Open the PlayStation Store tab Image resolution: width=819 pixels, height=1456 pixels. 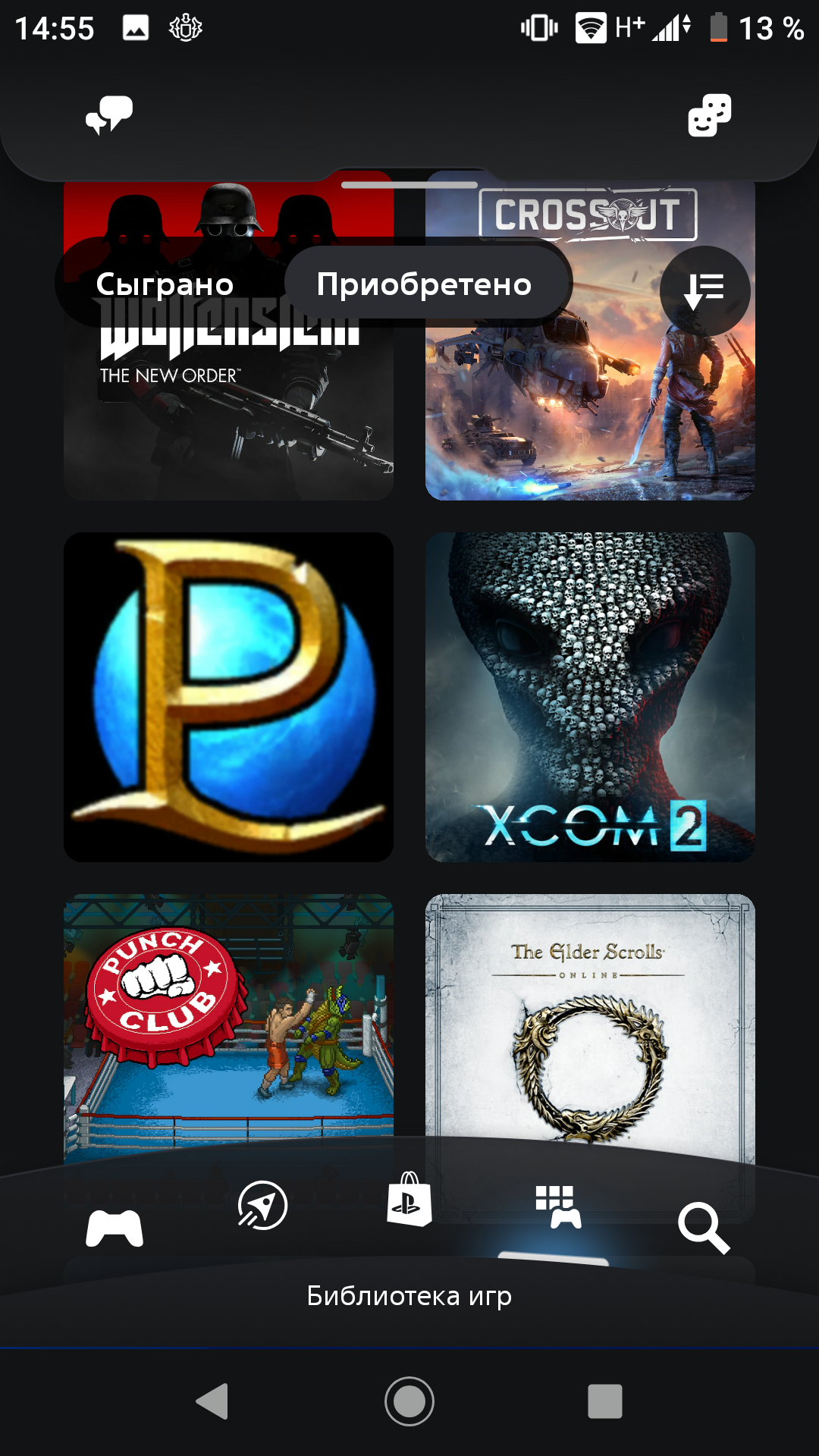[409, 1199]
